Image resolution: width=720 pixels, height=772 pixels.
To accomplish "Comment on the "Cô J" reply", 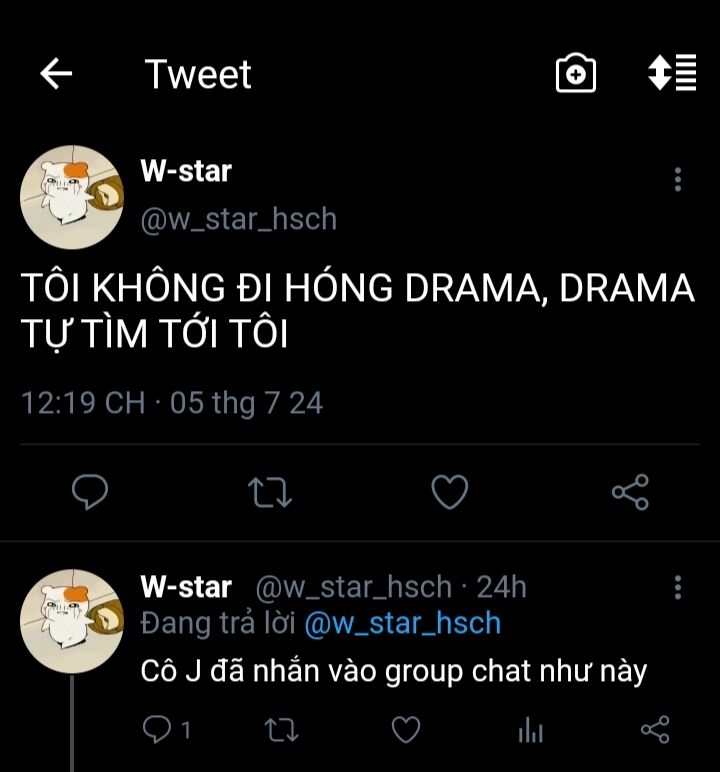I will tap(157, 730).
